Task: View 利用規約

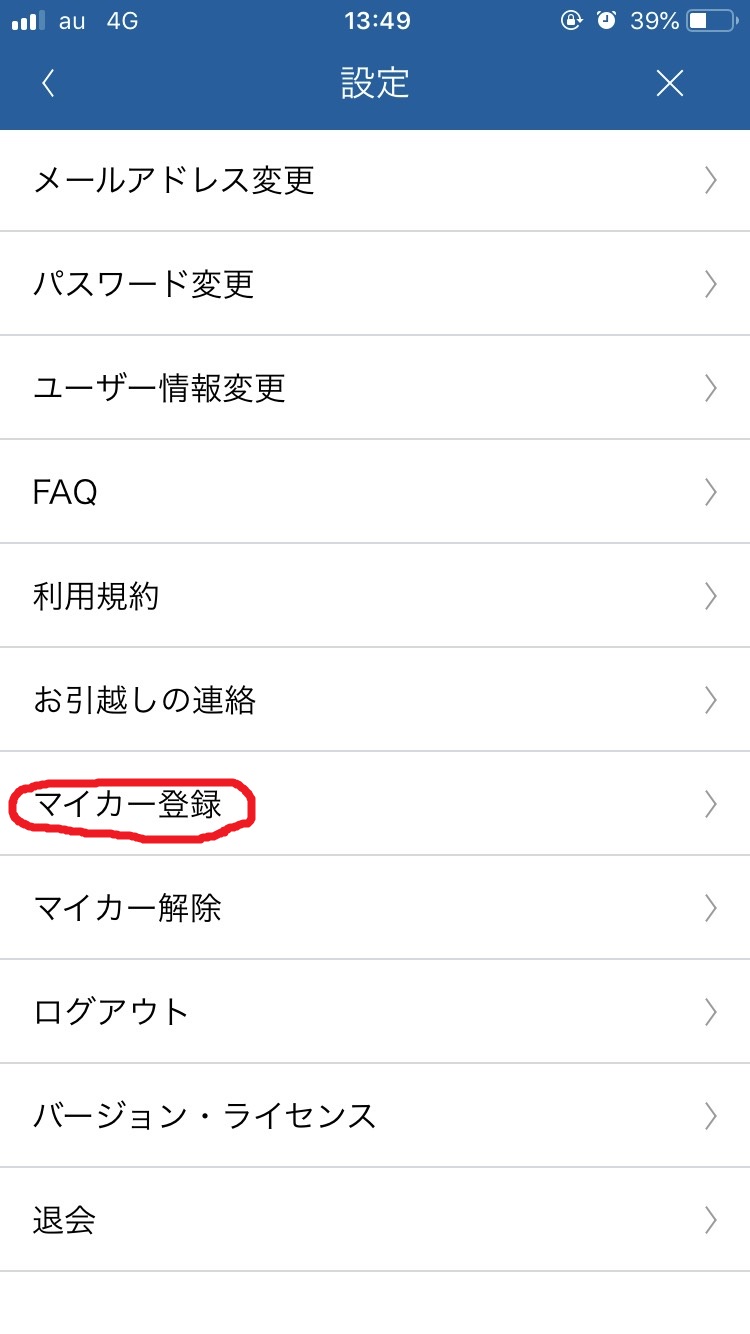Action: coord(375,596)
